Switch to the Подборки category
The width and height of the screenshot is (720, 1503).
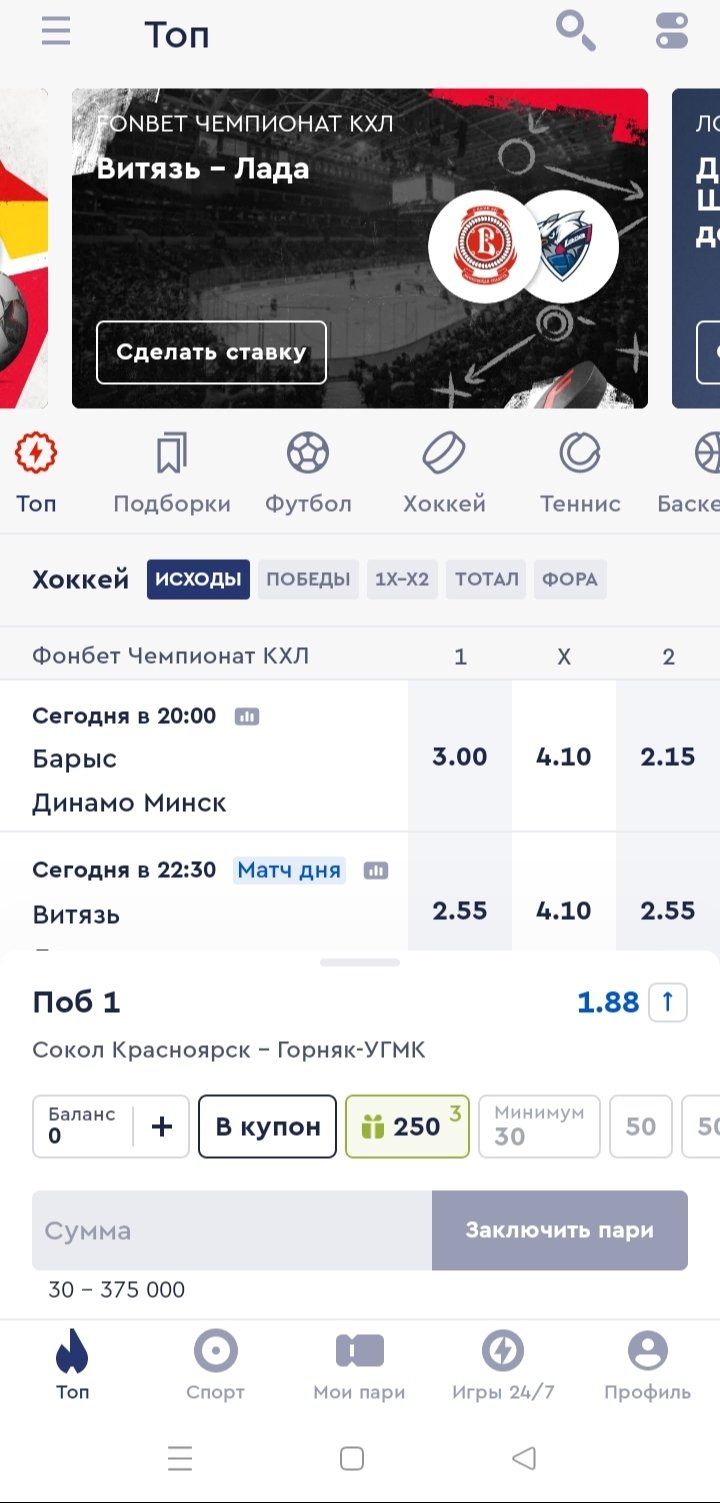point(172,475)
